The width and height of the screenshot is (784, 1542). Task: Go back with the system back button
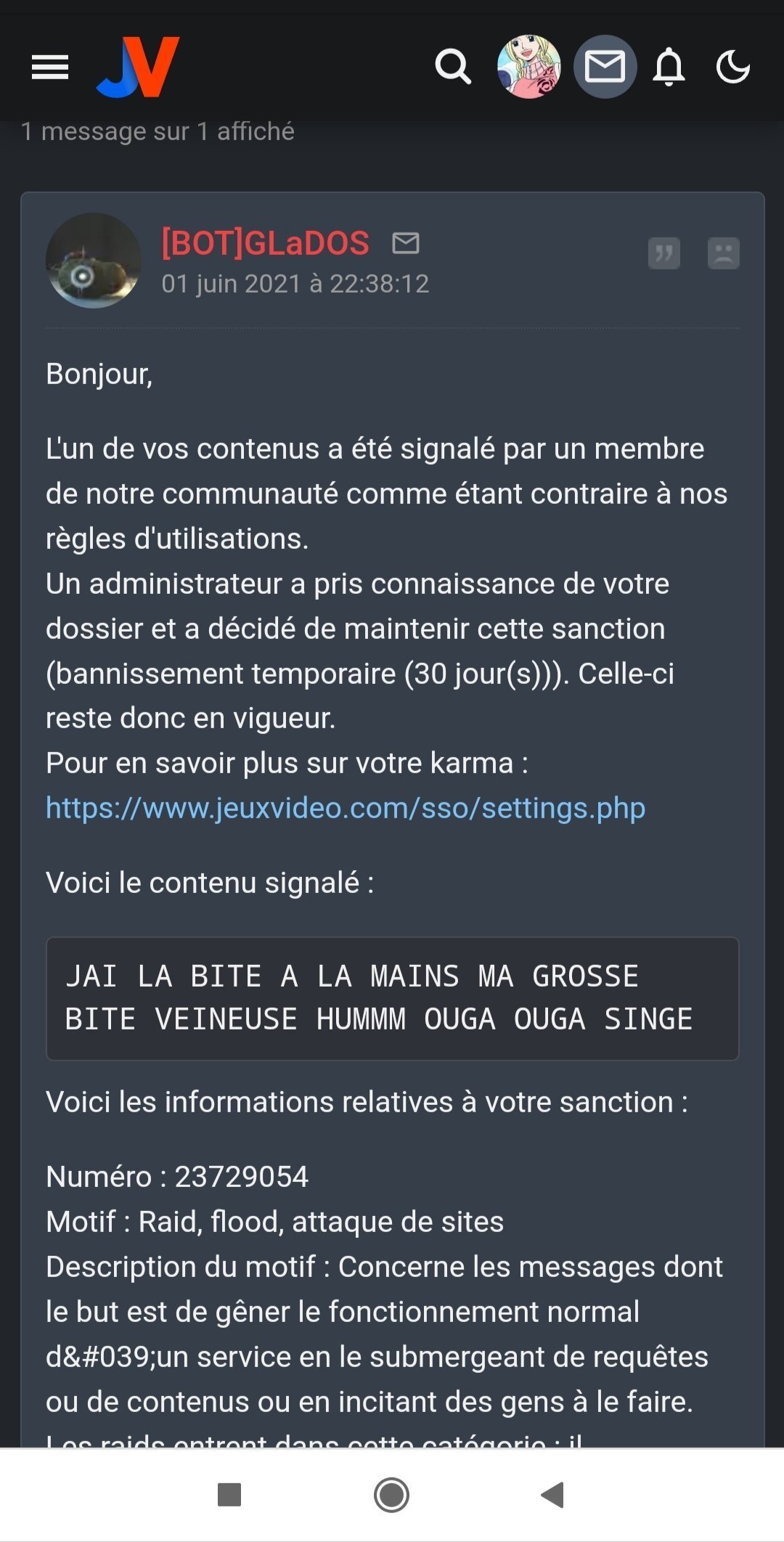click(553, 1495)
